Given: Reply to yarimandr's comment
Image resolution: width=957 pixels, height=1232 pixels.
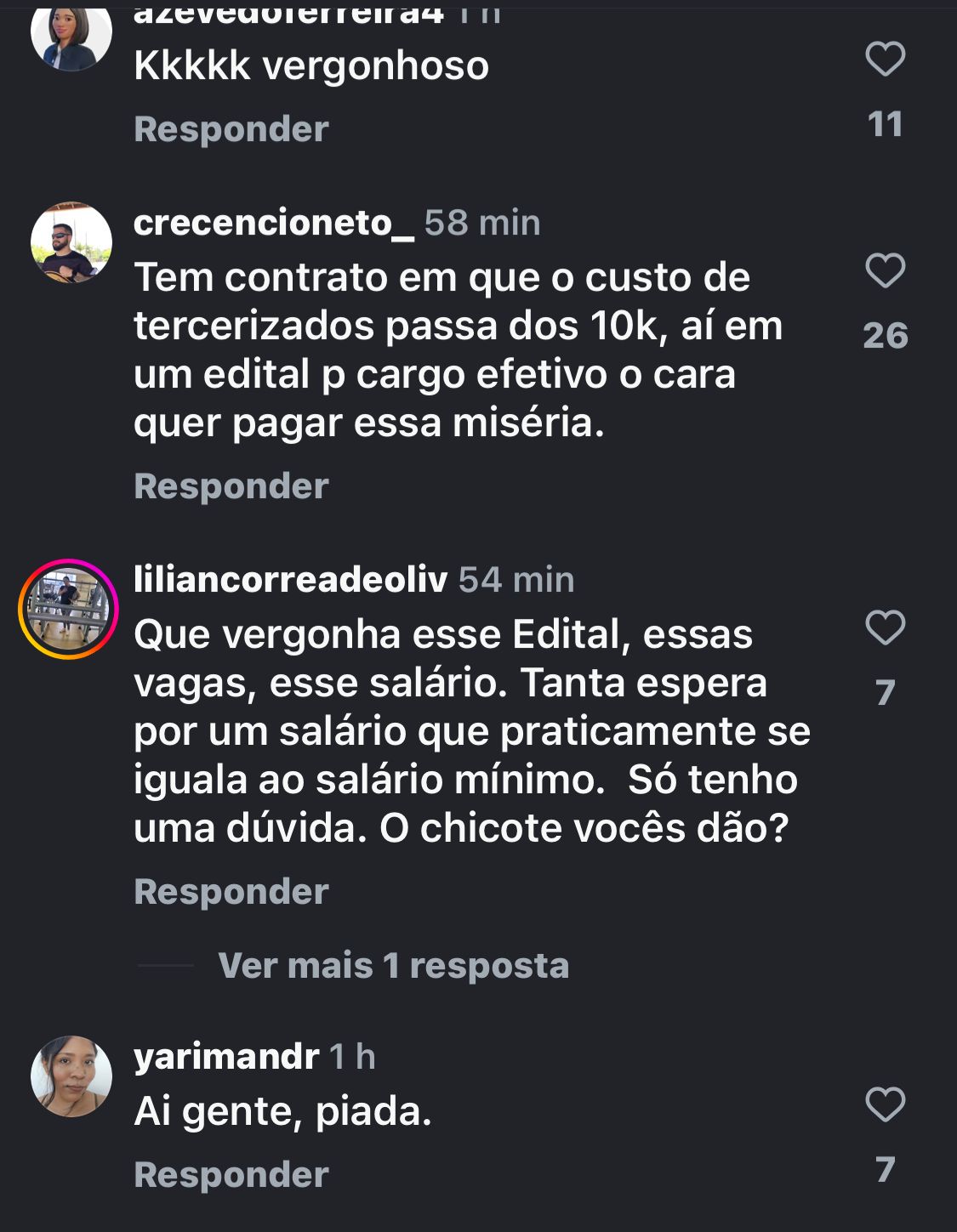Looking at the screenshot, I should [231, 1175].
